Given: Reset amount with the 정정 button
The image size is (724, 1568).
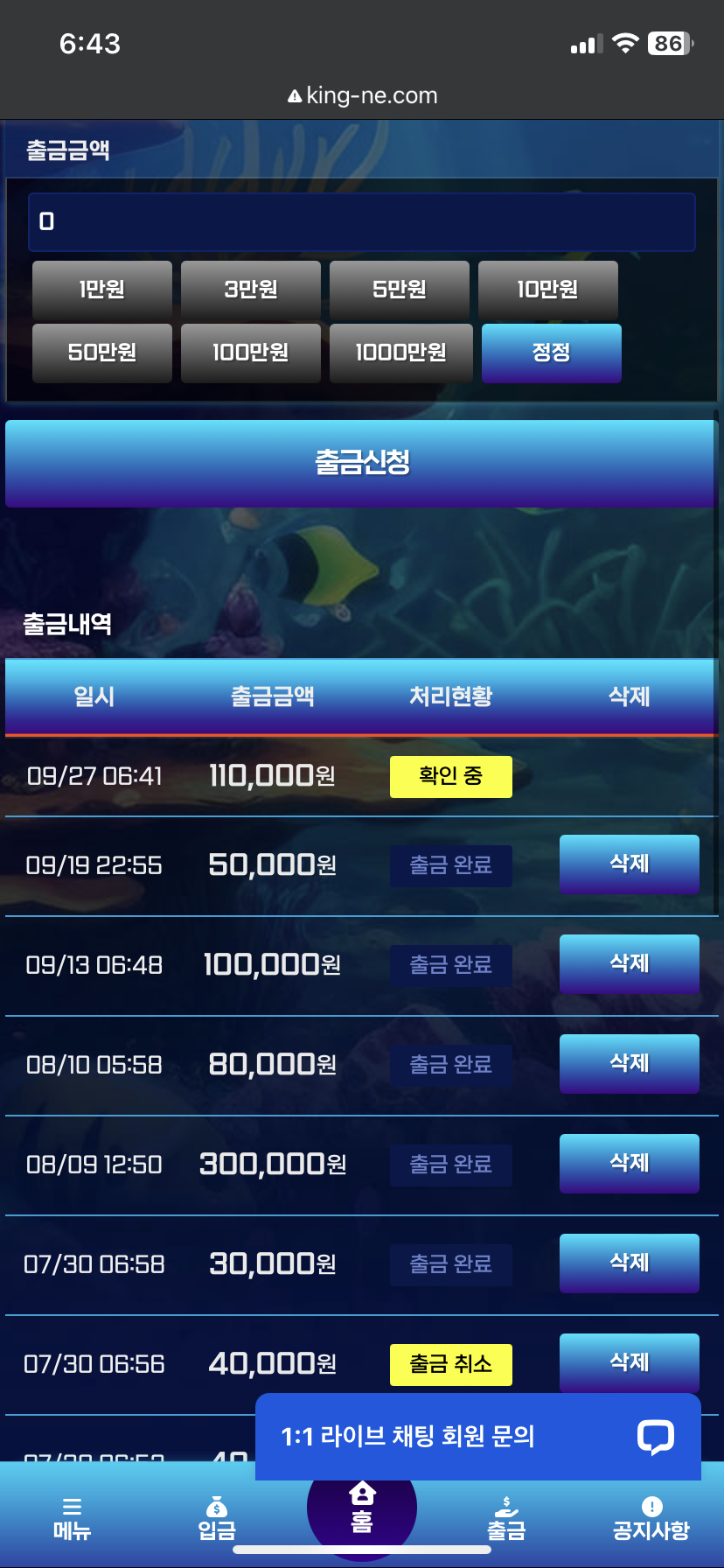Looking at the screenshot, I should tap(552, 353).
